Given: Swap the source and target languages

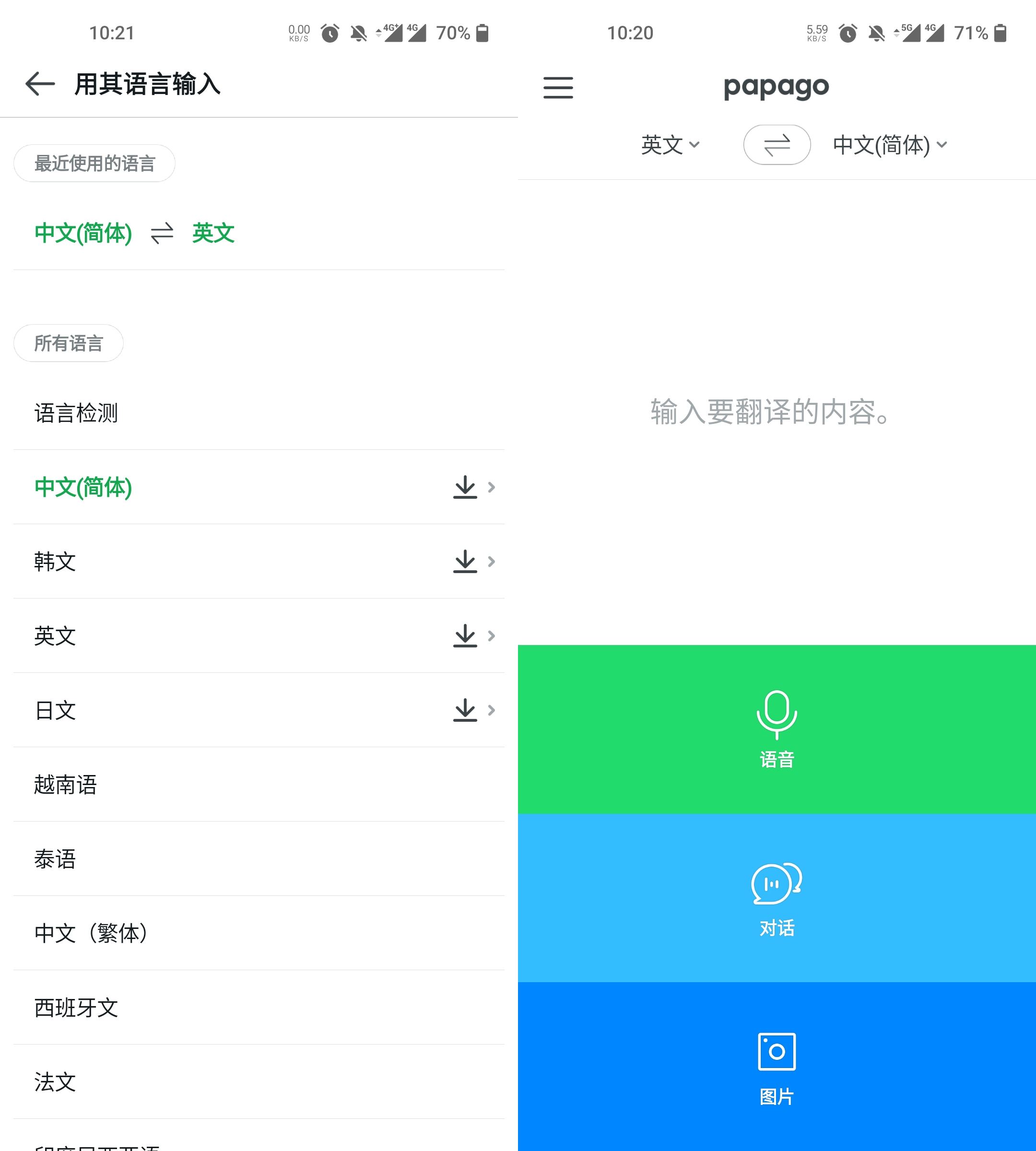Looking at the screenshot, I should [x=777, y=144].
